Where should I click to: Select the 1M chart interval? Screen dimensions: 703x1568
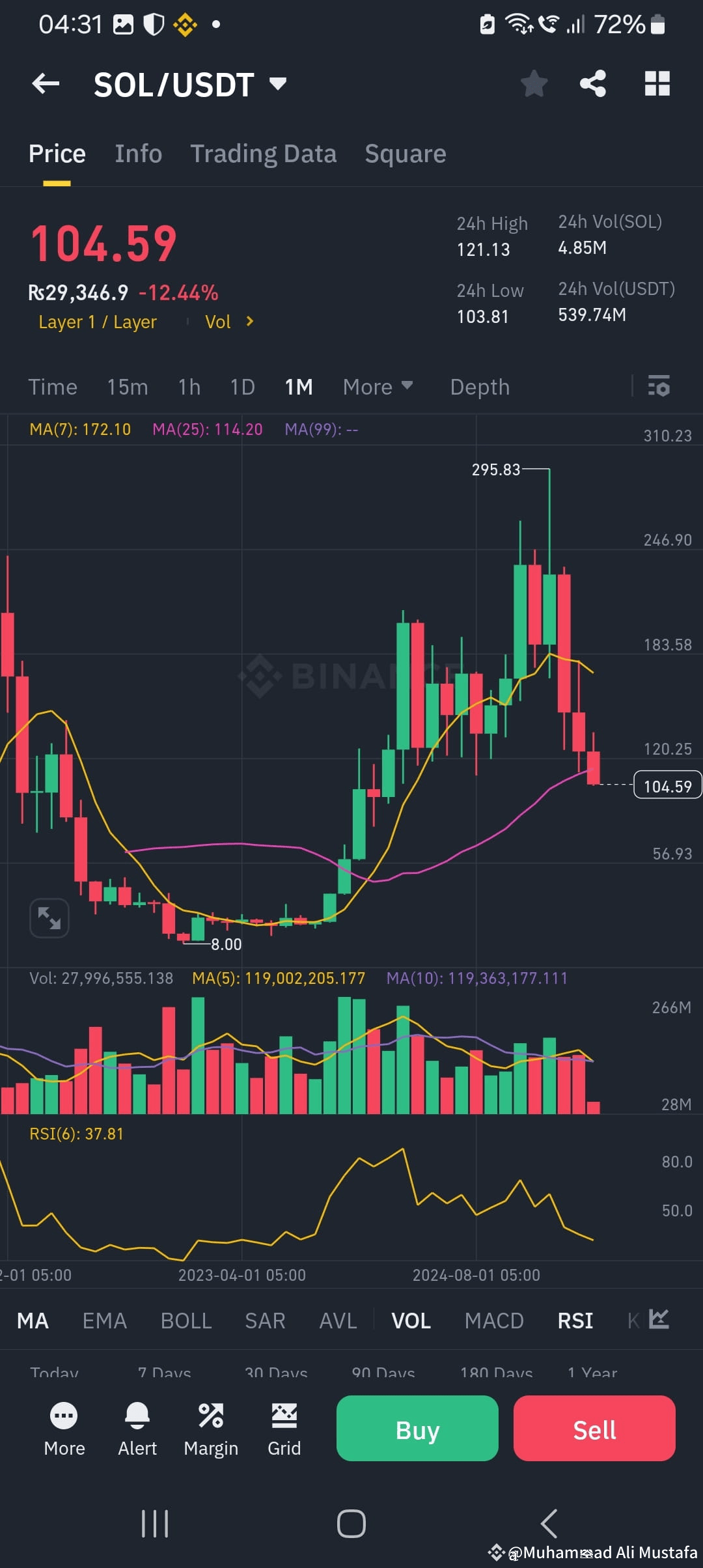pyautogui.click(x=298, y=386)
